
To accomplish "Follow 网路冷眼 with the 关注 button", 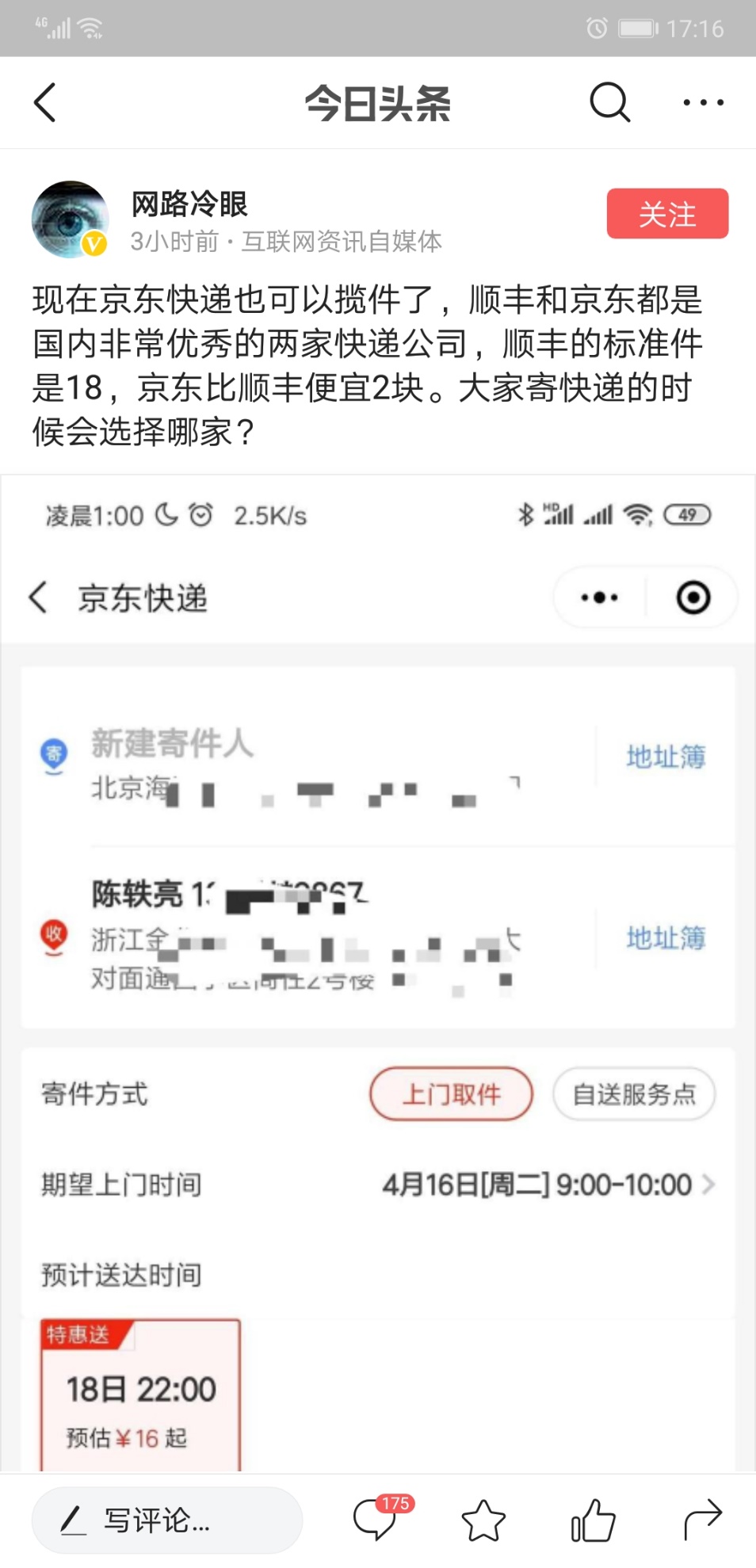I will pos(666,212).
